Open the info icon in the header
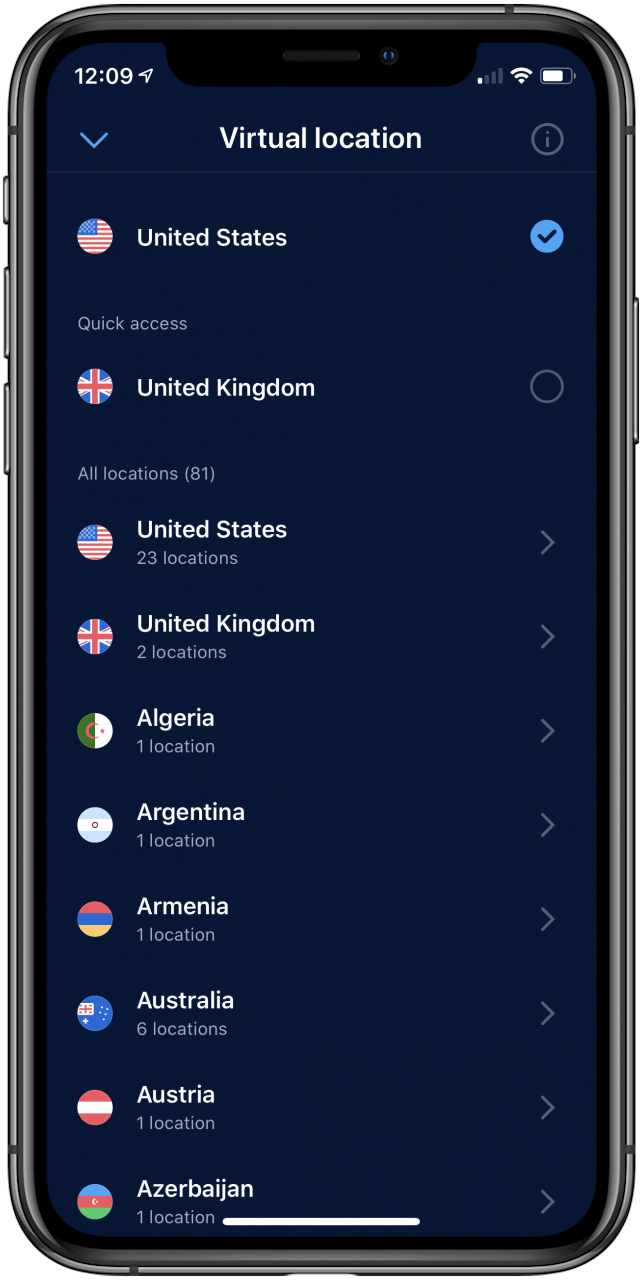Viewport: 642px width, 1280px height. point(547,140)
